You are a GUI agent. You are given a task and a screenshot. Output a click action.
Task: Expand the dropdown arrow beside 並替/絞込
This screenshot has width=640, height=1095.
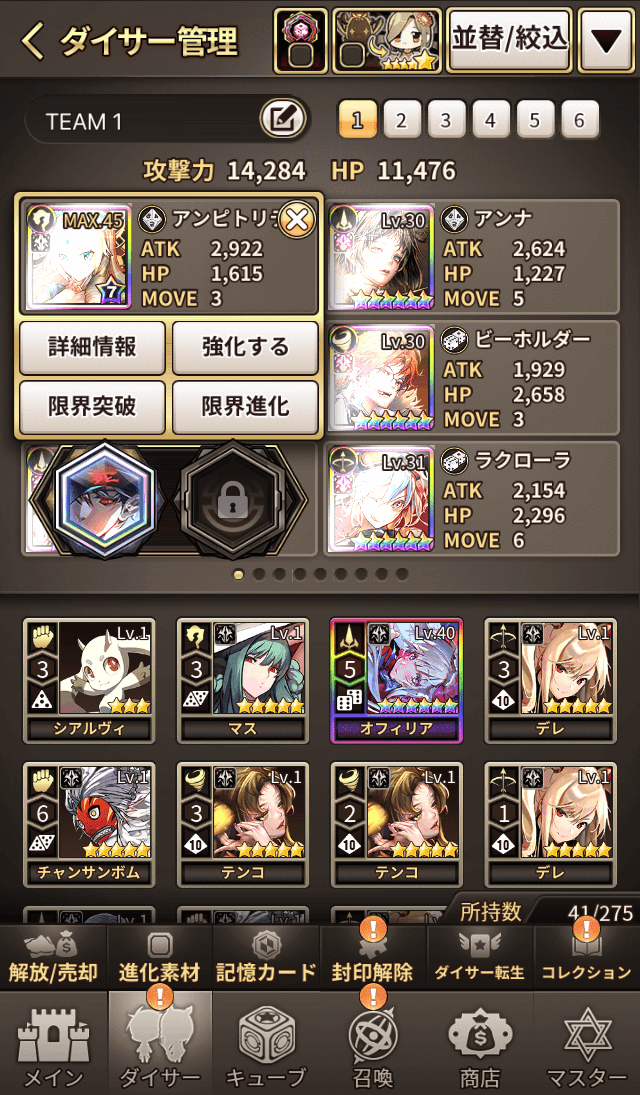[605, 41]
